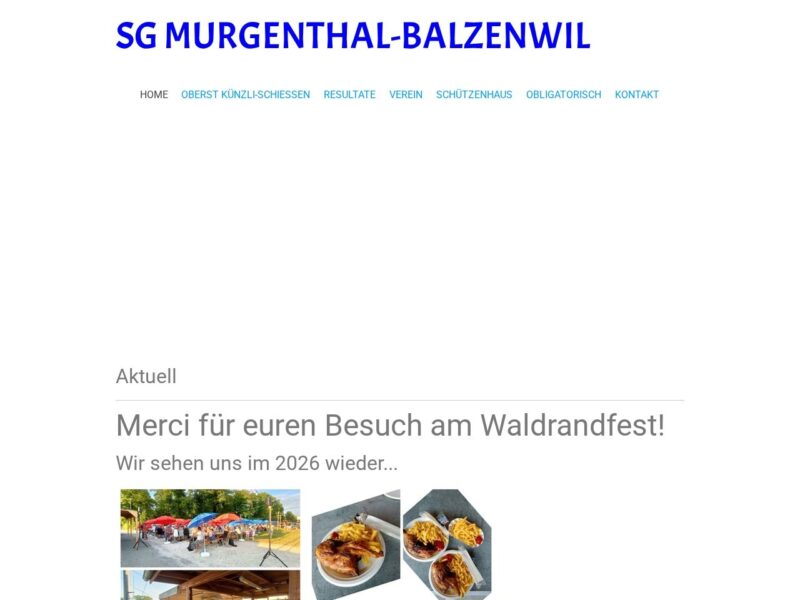This screenshot has width=800, height=600.
Task: Open the Kontakt page
Action: point(637,95)
